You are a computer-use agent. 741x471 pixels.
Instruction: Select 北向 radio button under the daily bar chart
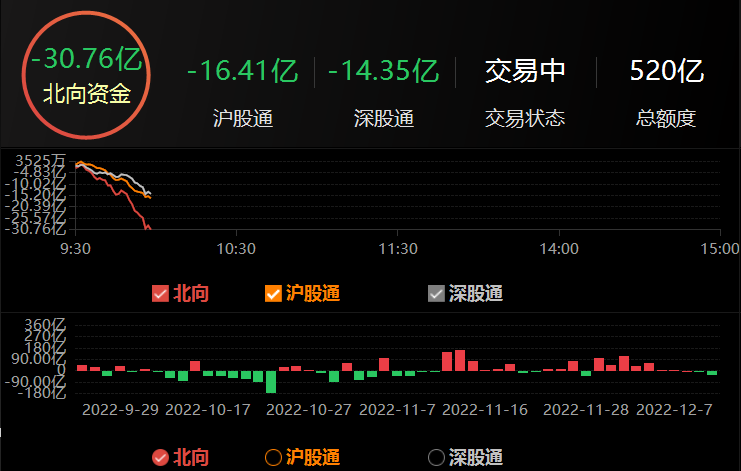(160, 458)
